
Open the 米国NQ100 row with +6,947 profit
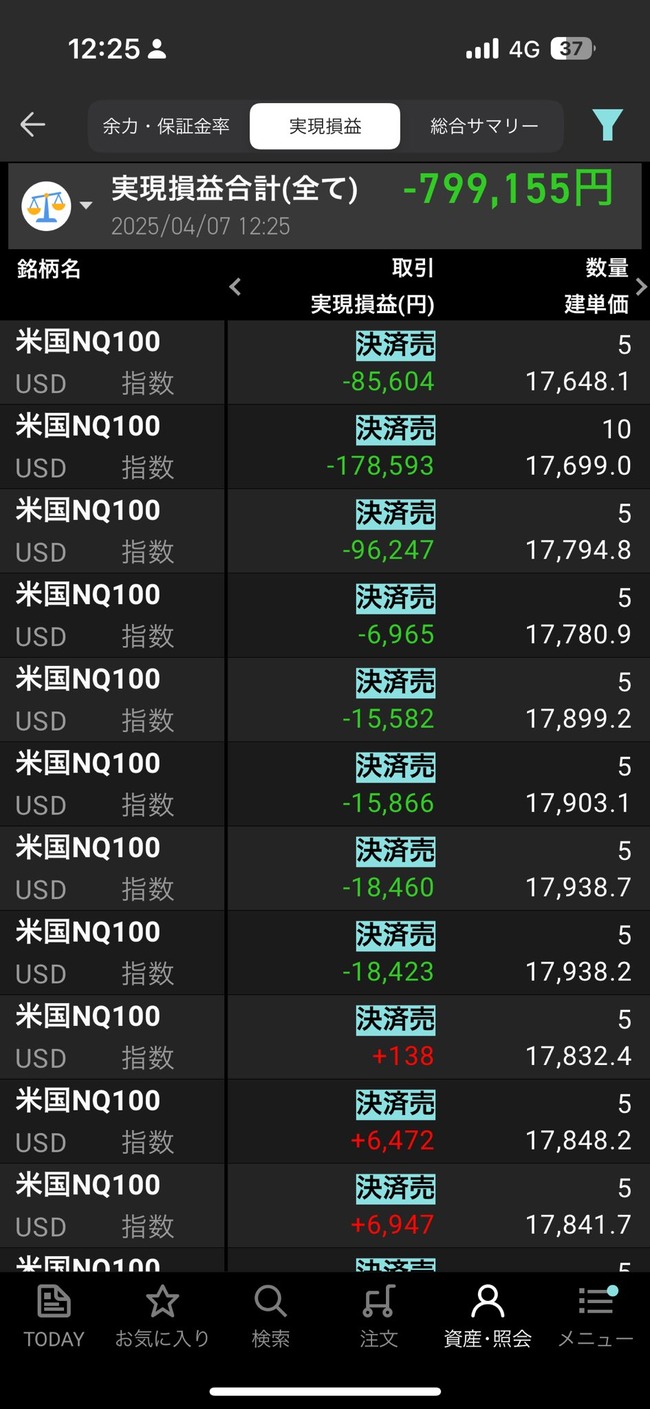[x=325, y=1205]
